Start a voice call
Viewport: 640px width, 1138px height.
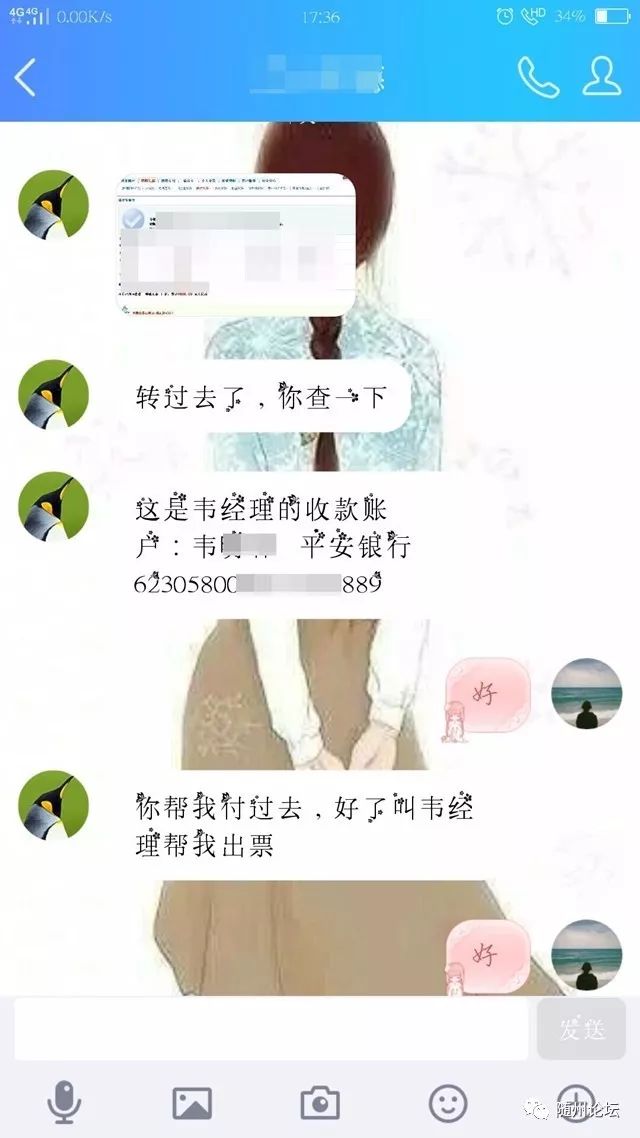tap(537, 77)
